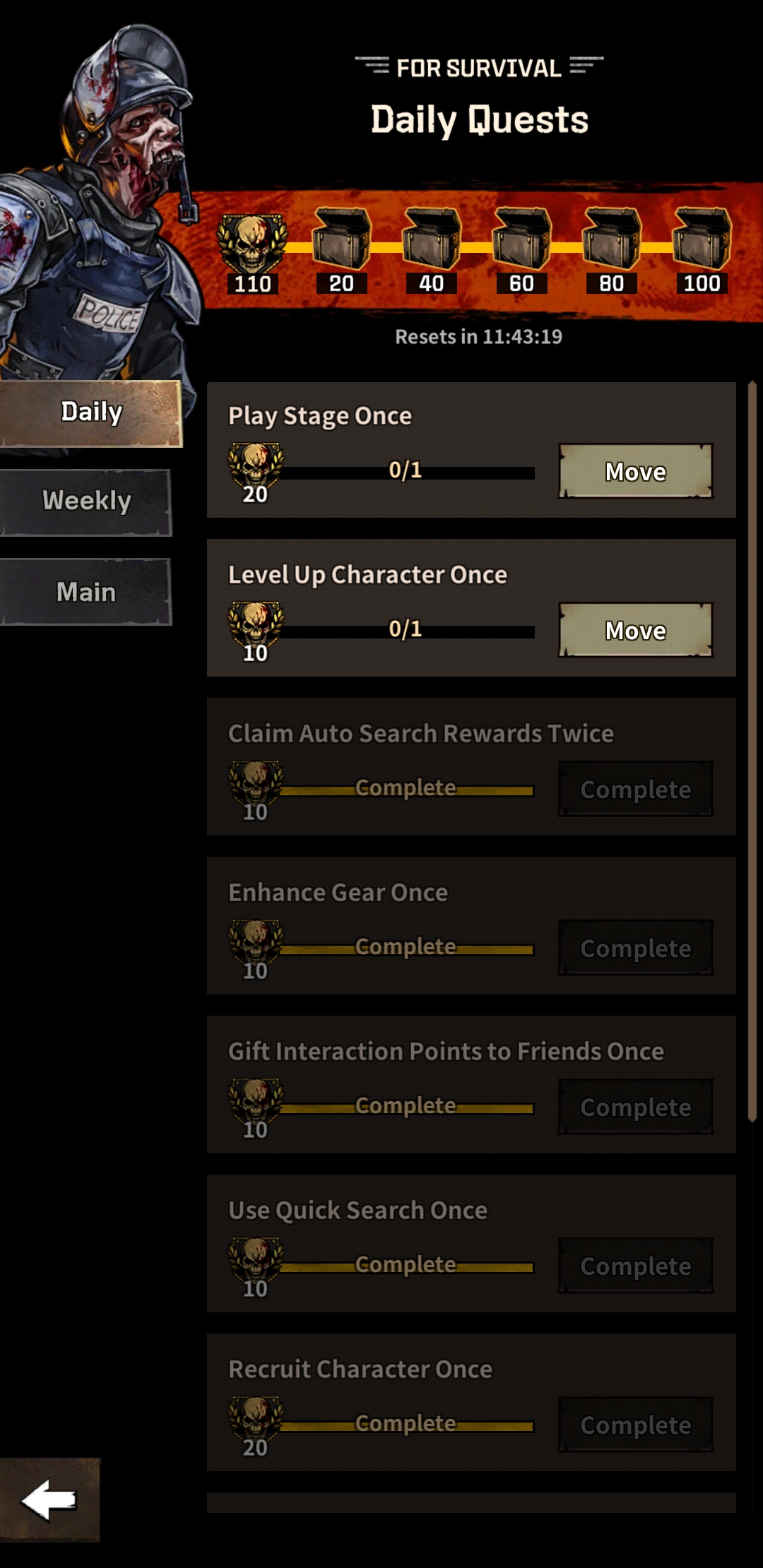Switch to the Weekly quests tab
This screenshot has width=763, height=1568.
click(x=86, y=501)
